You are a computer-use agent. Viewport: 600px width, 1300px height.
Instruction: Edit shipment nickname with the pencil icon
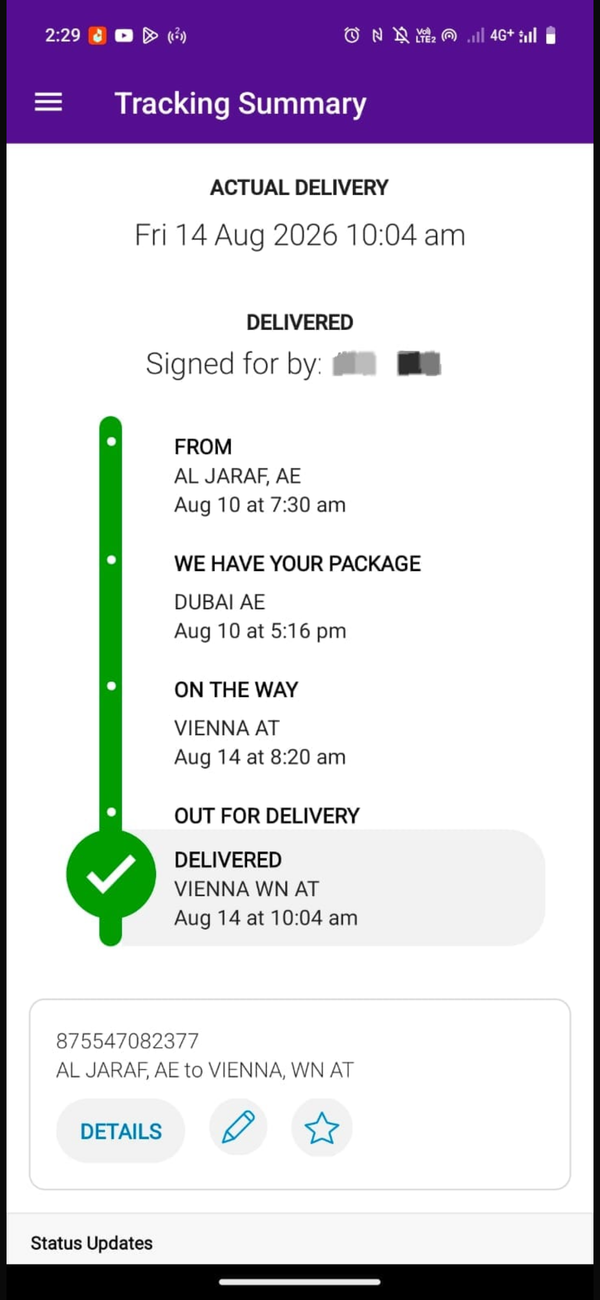point(238,1128)
